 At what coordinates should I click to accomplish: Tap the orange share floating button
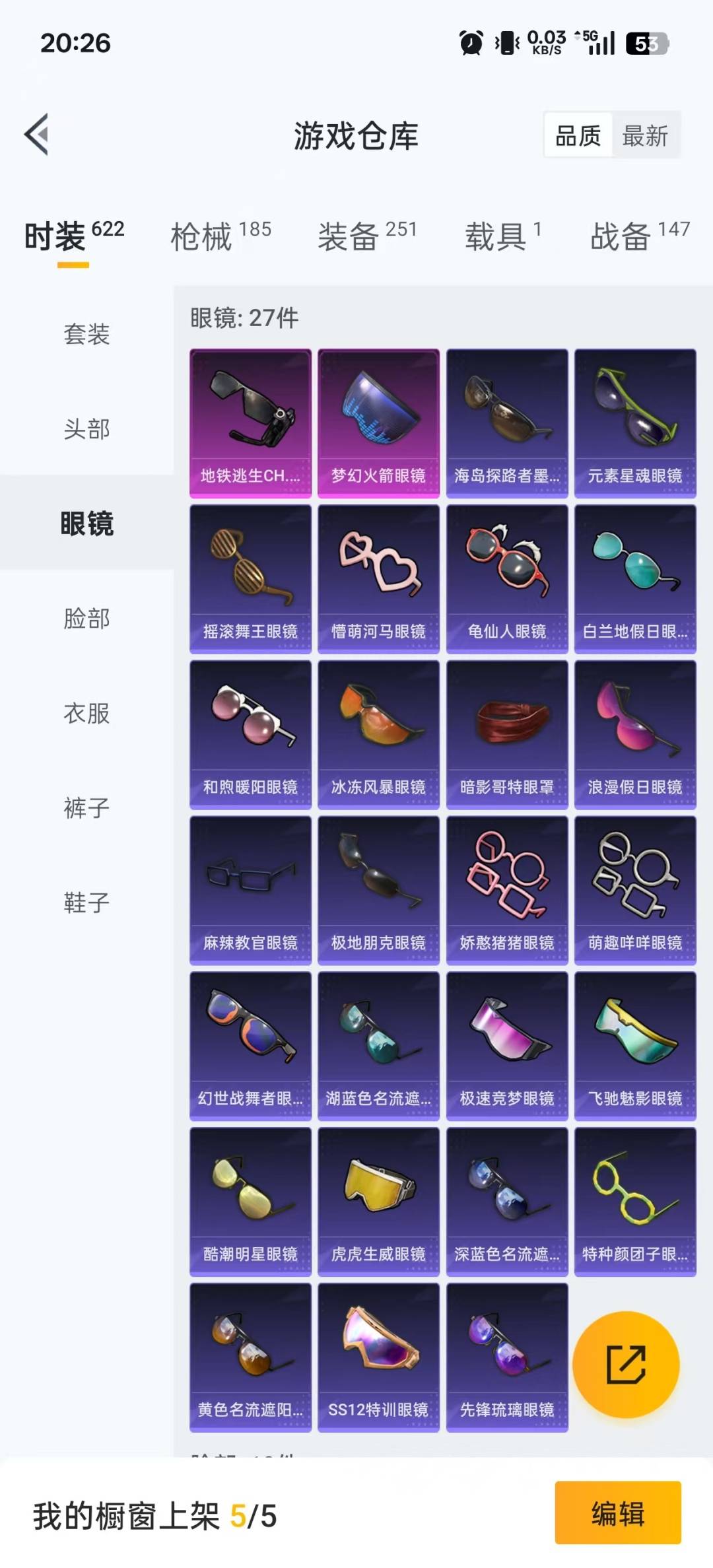(x=626, y=1365)
